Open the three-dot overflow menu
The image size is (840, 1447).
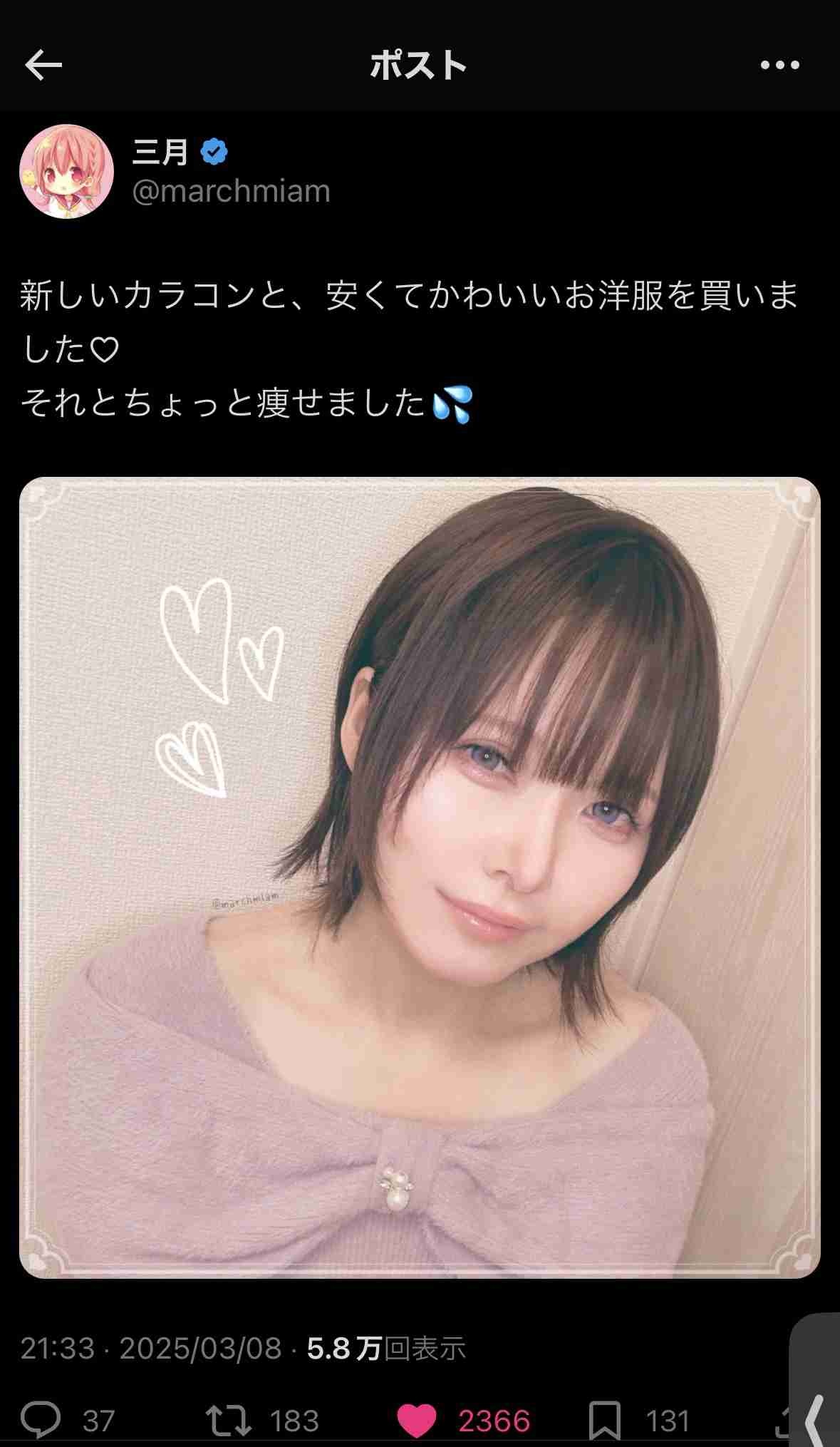(x=779, y=66)
